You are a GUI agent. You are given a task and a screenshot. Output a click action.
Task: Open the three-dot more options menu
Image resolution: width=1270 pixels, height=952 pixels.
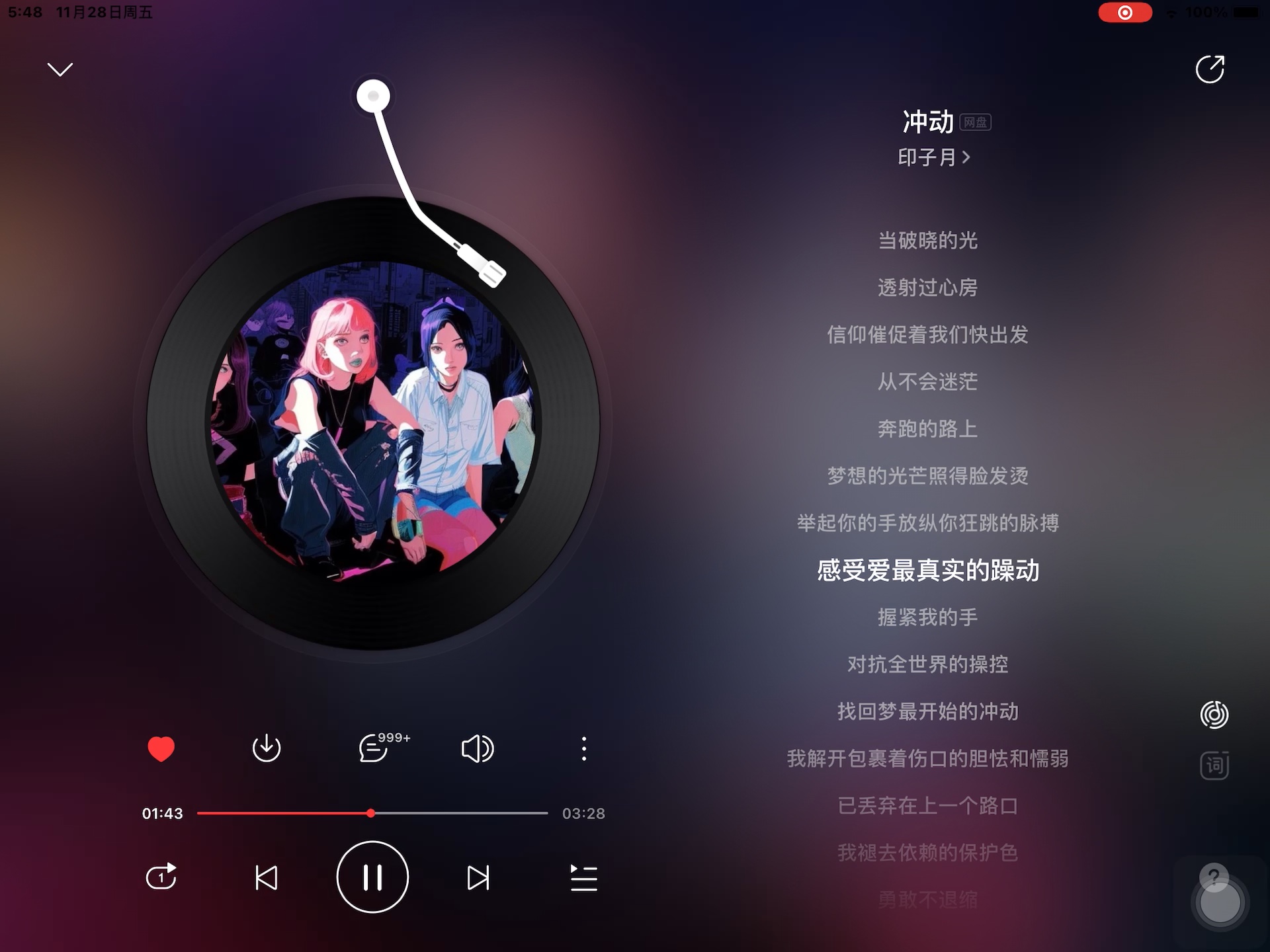583,748
